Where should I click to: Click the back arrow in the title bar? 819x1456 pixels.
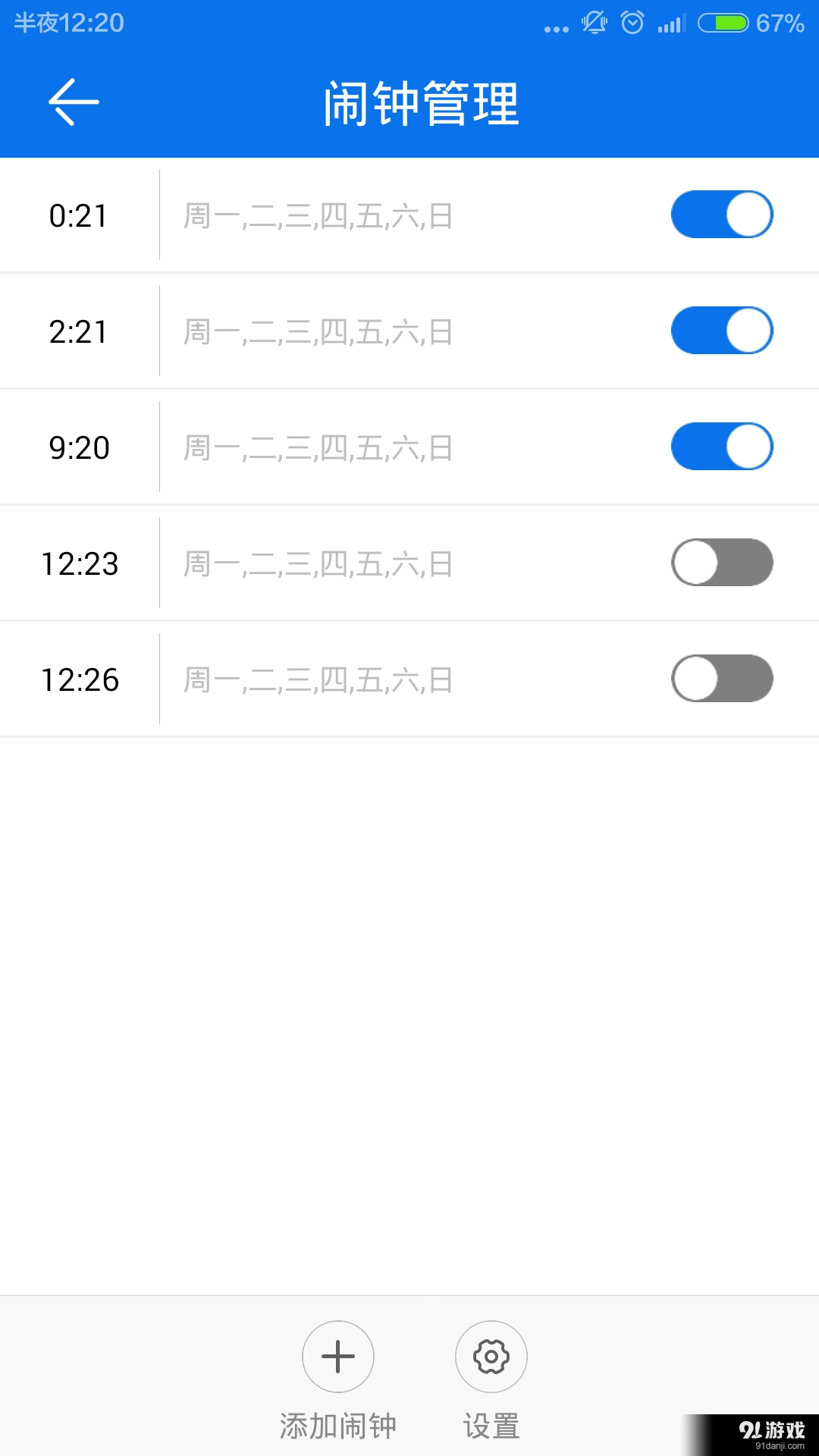(72, 101)
